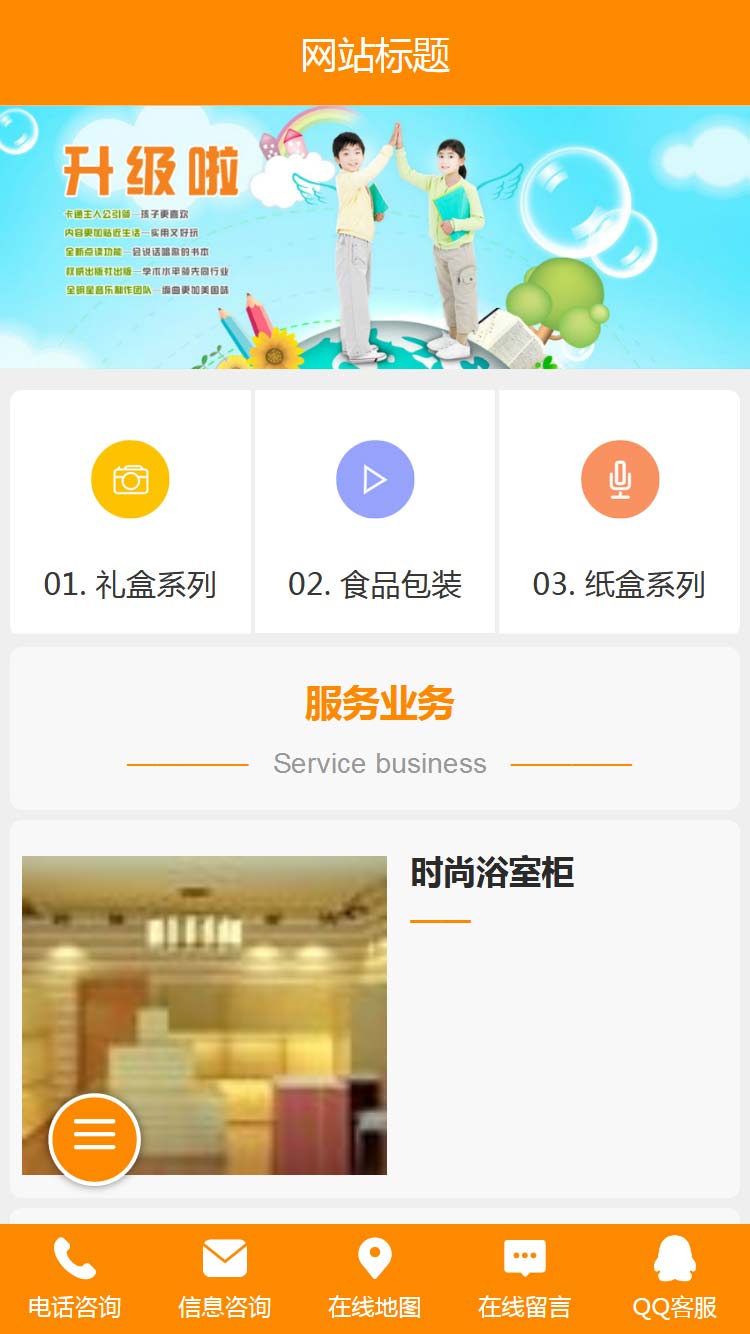Go to 在线留言 message board
The image size is (750, 1334).
525,1279
